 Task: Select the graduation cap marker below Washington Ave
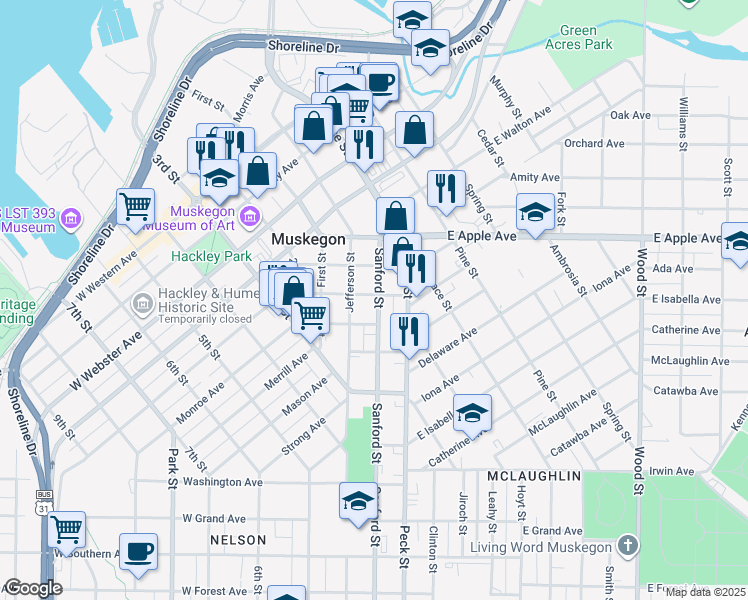[358, 501]
